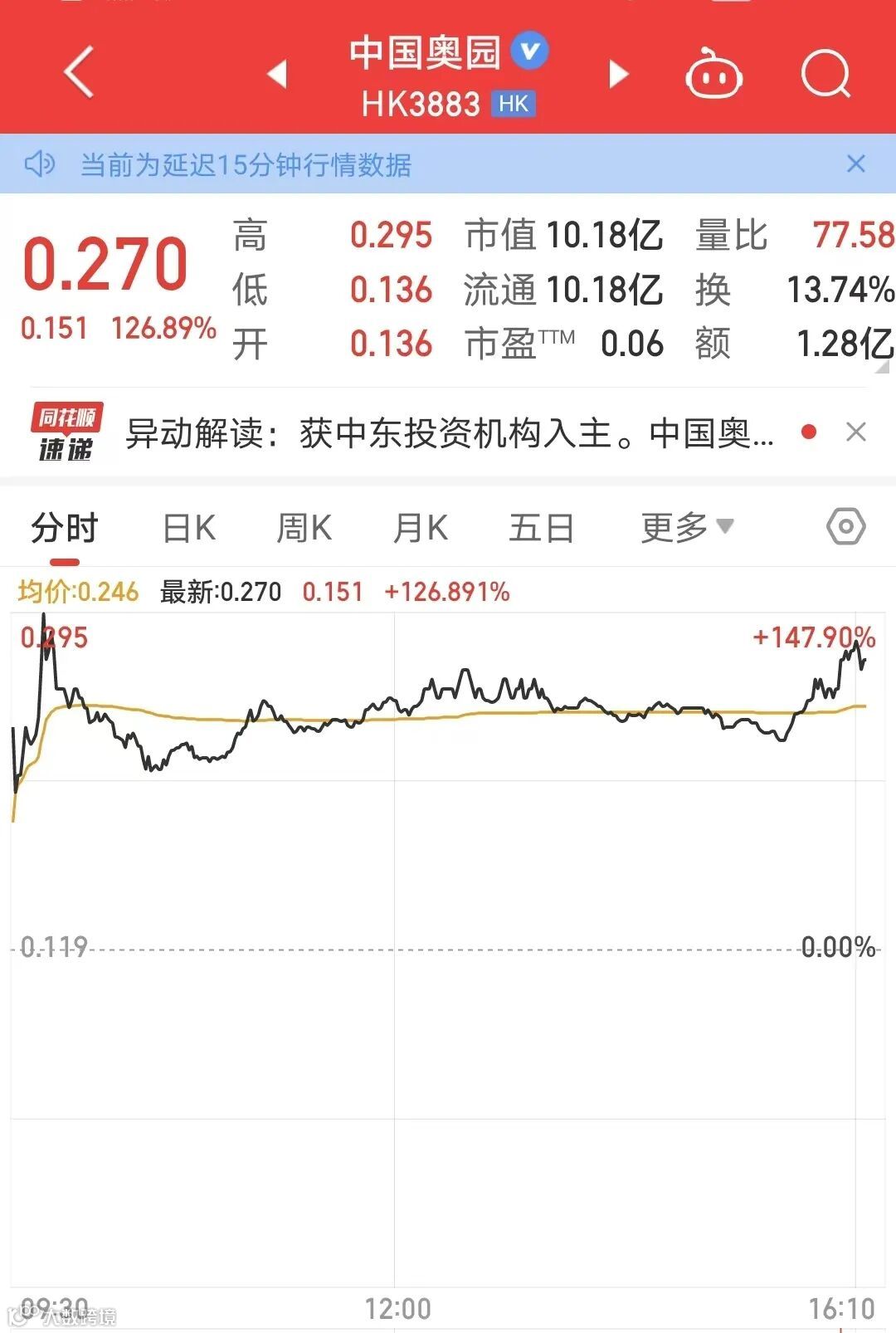Open chart settings hexagon icon

coord(845,526)
